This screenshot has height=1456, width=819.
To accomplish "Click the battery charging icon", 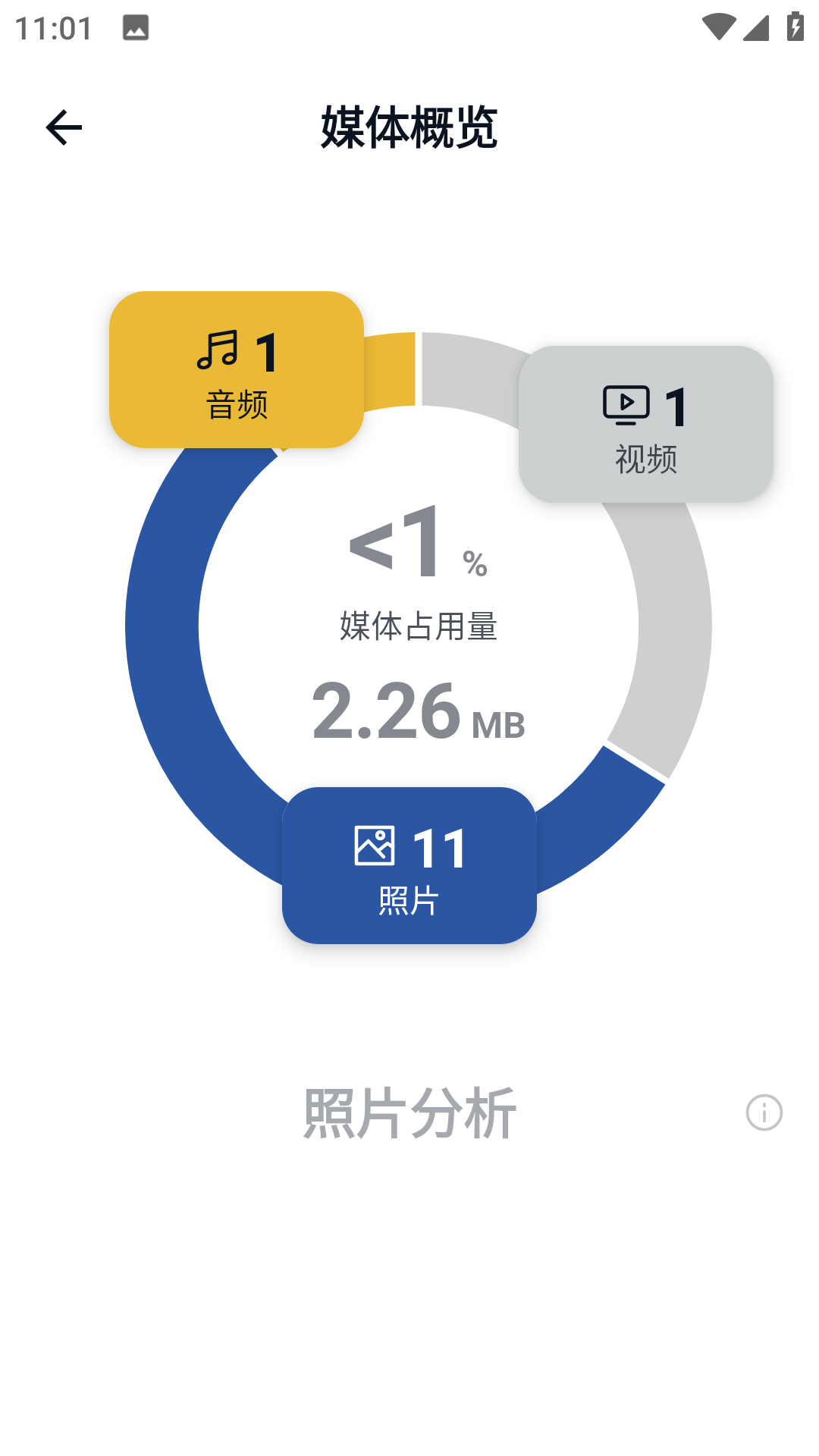I will pos(794,26).
